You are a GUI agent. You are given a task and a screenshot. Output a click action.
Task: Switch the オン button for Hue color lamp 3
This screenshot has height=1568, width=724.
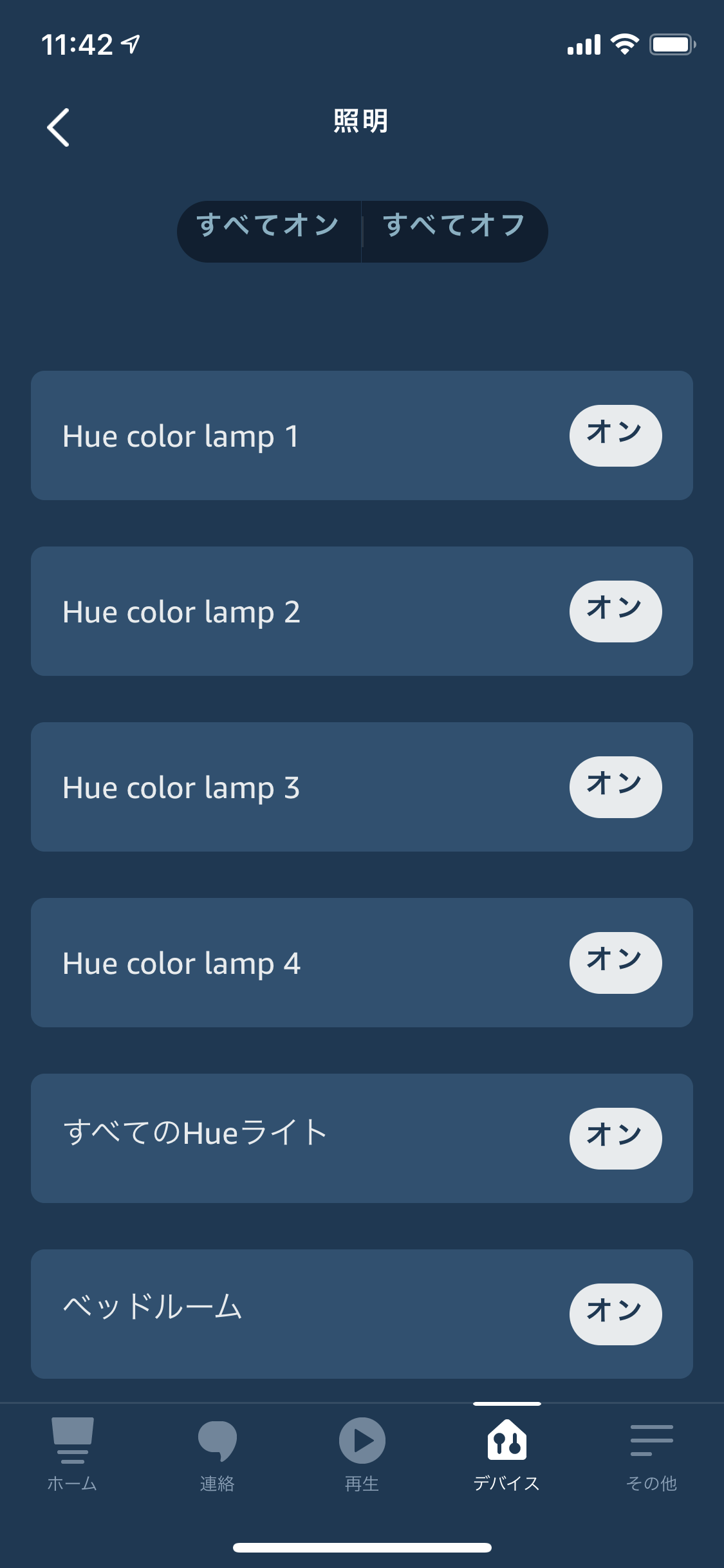click(615, 787)
